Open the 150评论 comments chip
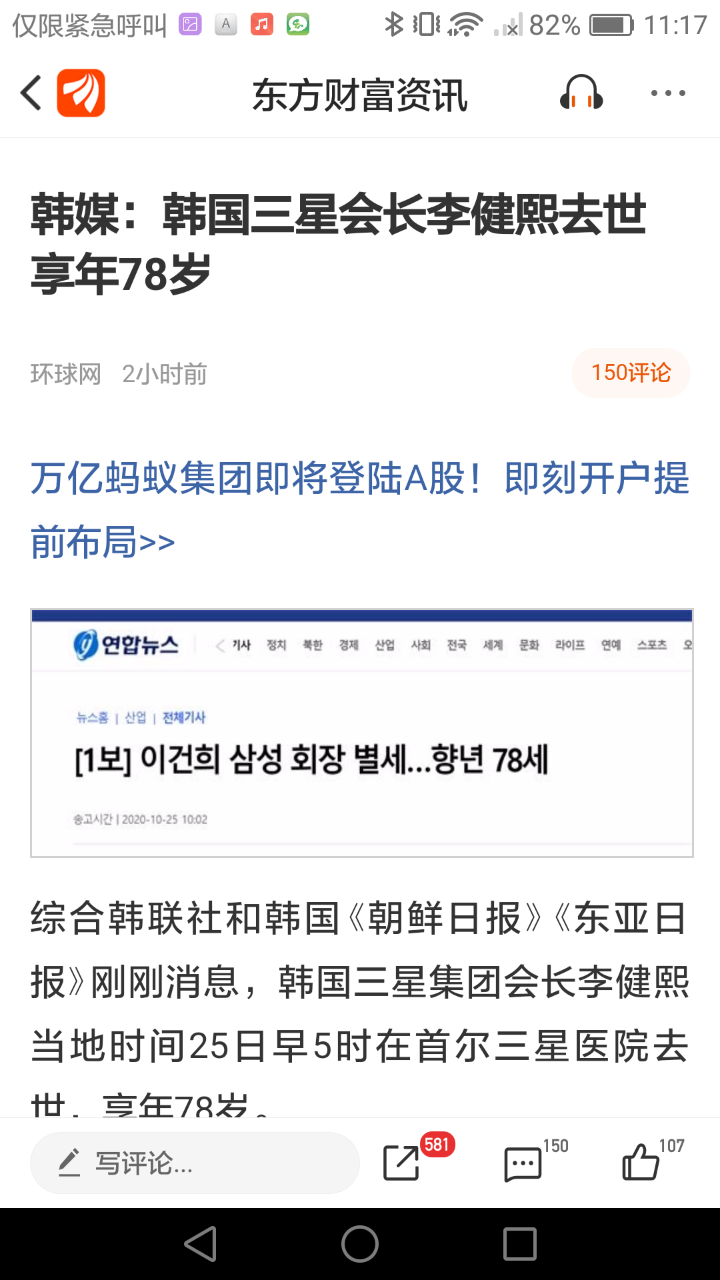 (x=631, y=373)
